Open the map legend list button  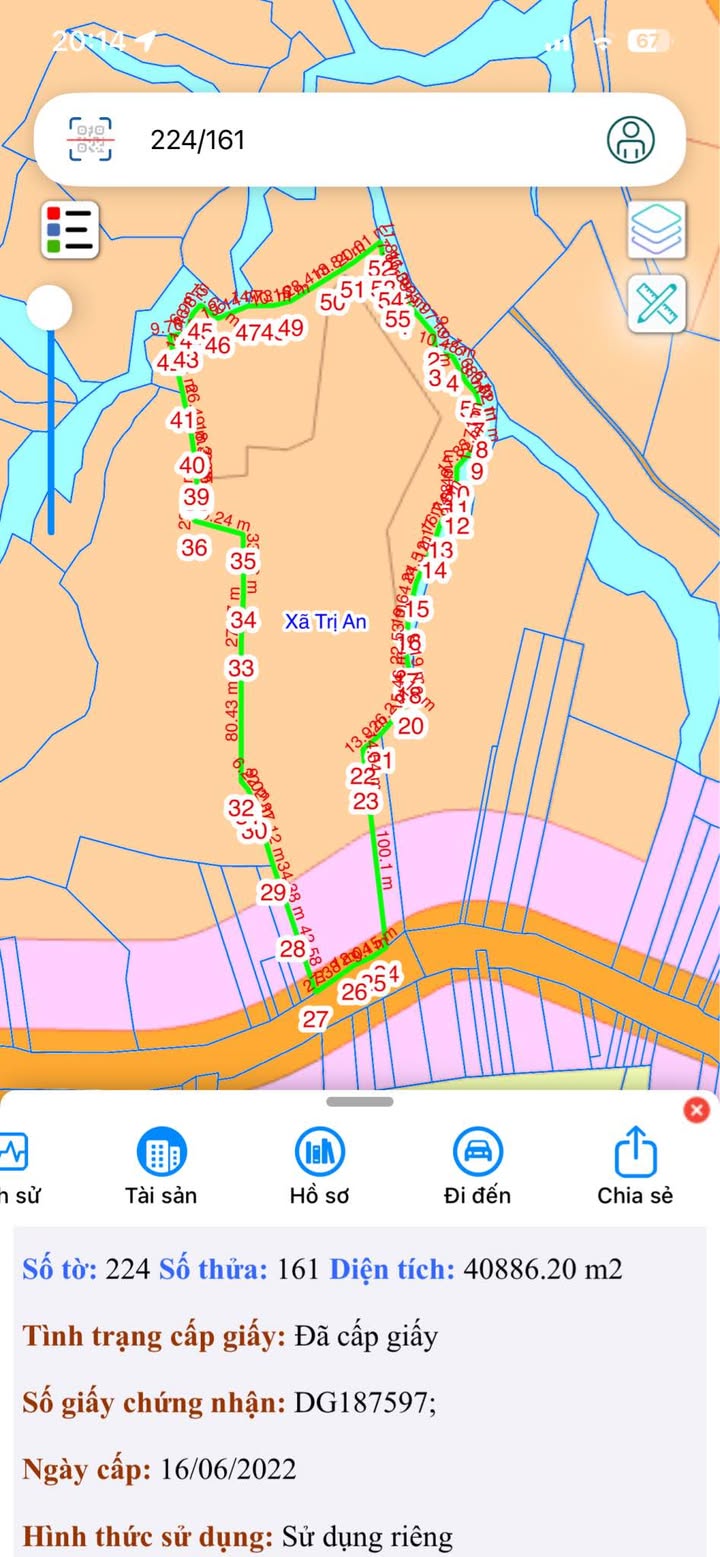point(70,229)
